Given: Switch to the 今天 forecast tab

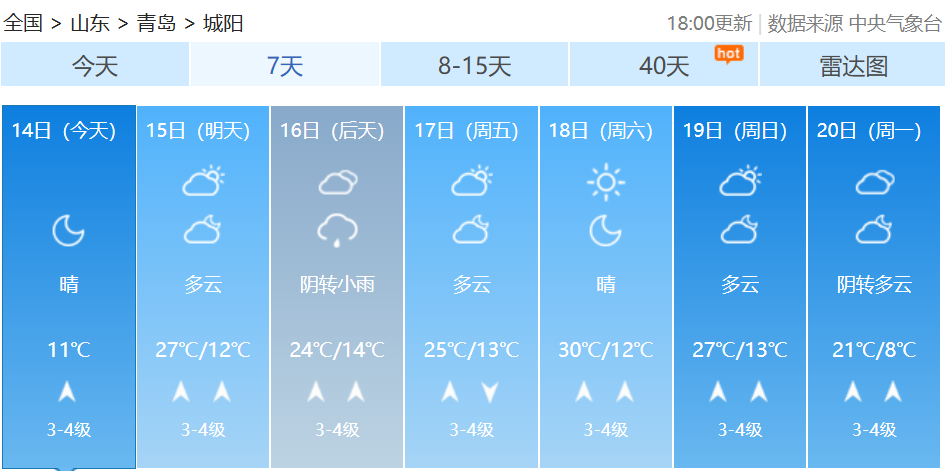Looking at the screenshot, I should tap(95, 67).
